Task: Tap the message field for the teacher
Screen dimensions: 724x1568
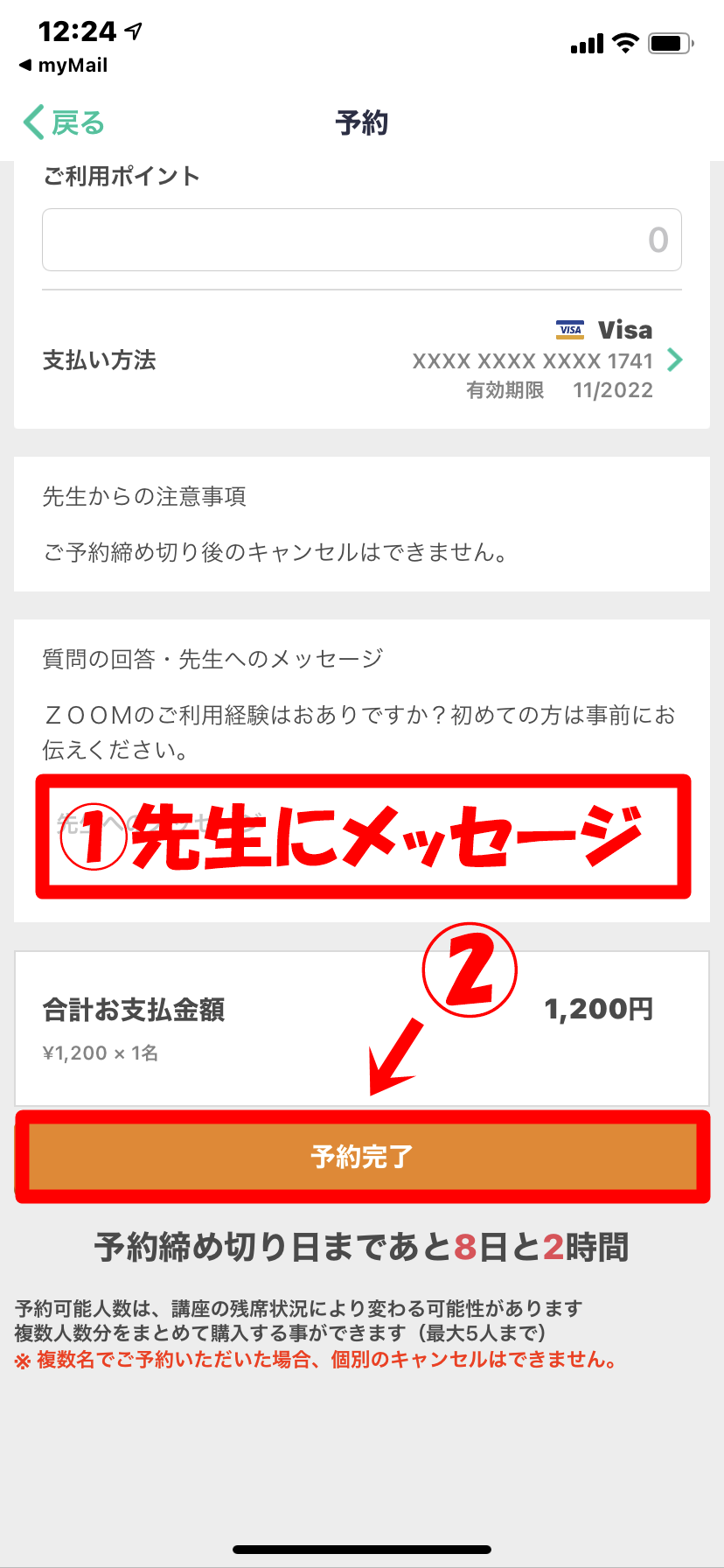Action: click(x=361, y=836)
